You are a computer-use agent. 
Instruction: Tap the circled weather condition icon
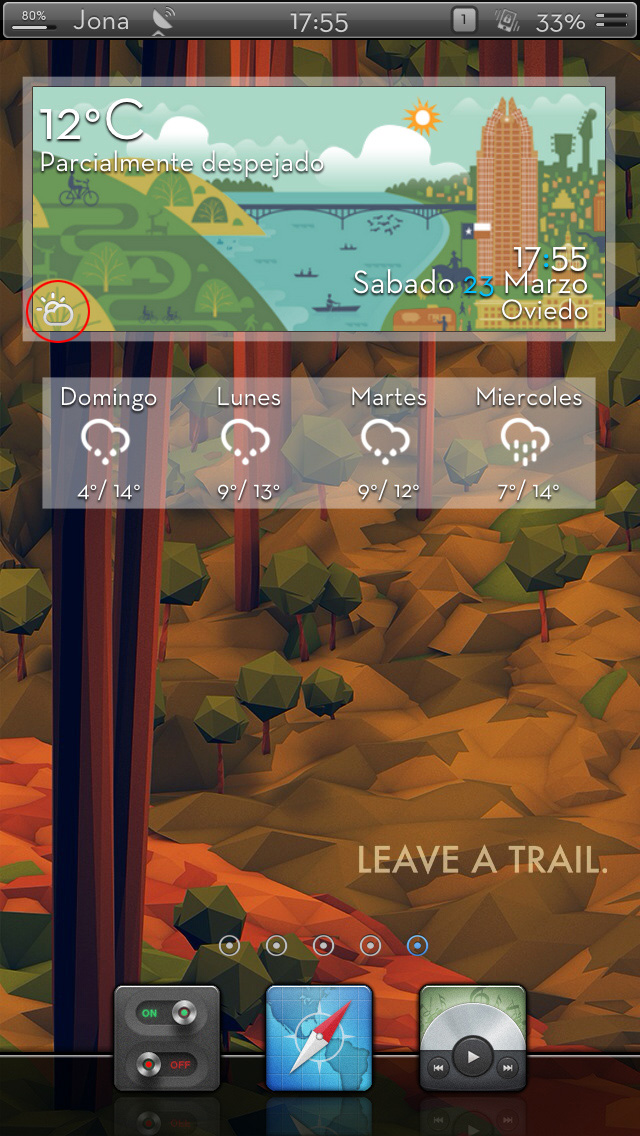click(x=56, y=312)
